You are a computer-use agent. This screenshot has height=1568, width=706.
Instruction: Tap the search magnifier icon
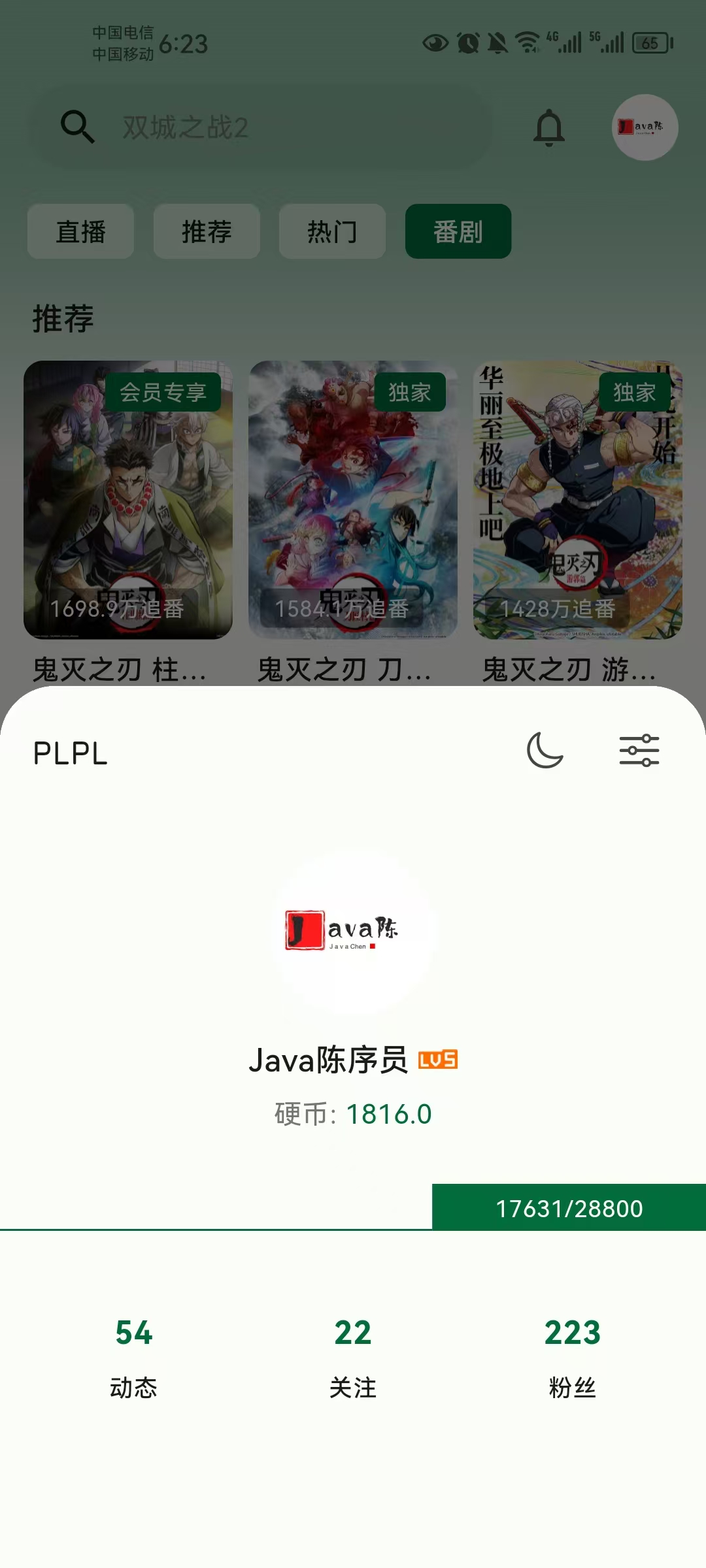click(78, 126)
